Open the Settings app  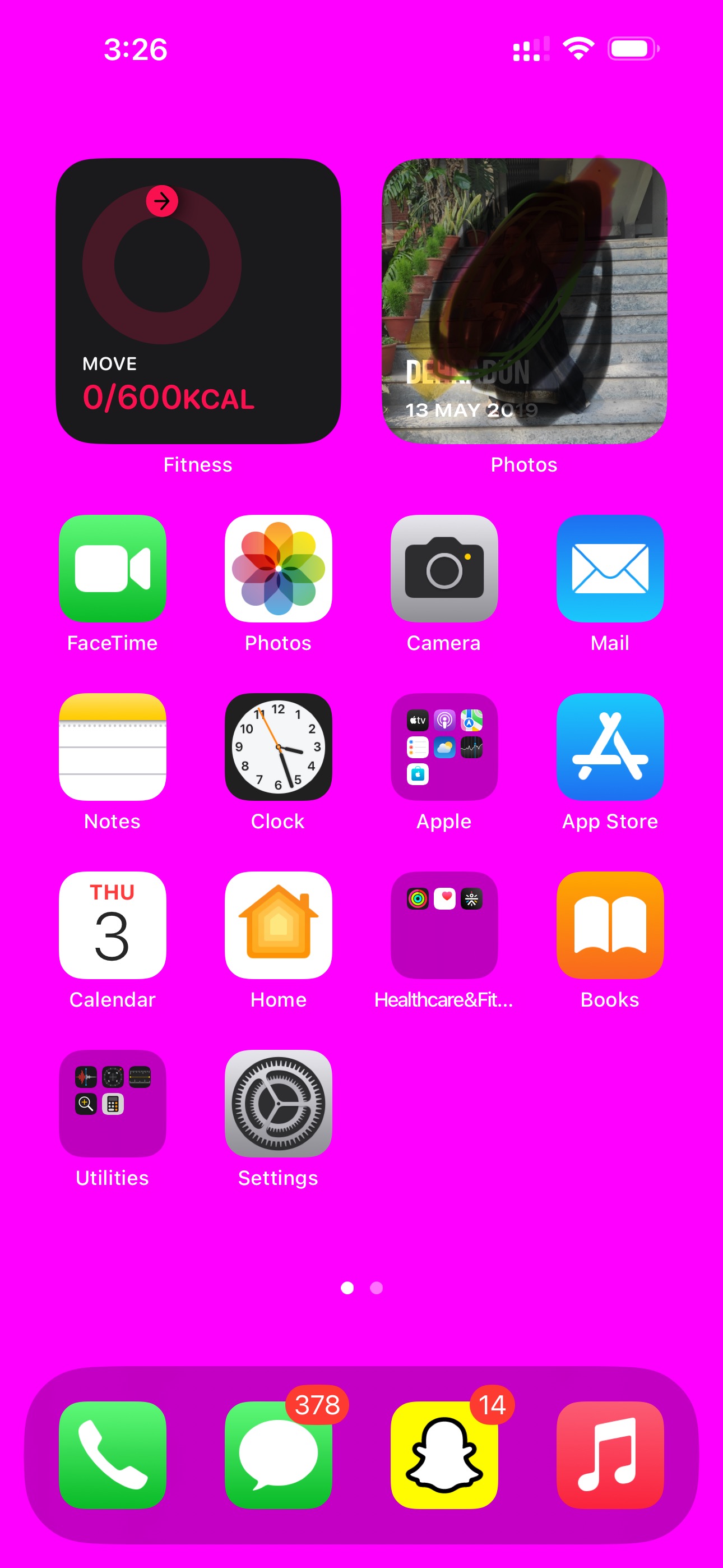[278, 1103]
